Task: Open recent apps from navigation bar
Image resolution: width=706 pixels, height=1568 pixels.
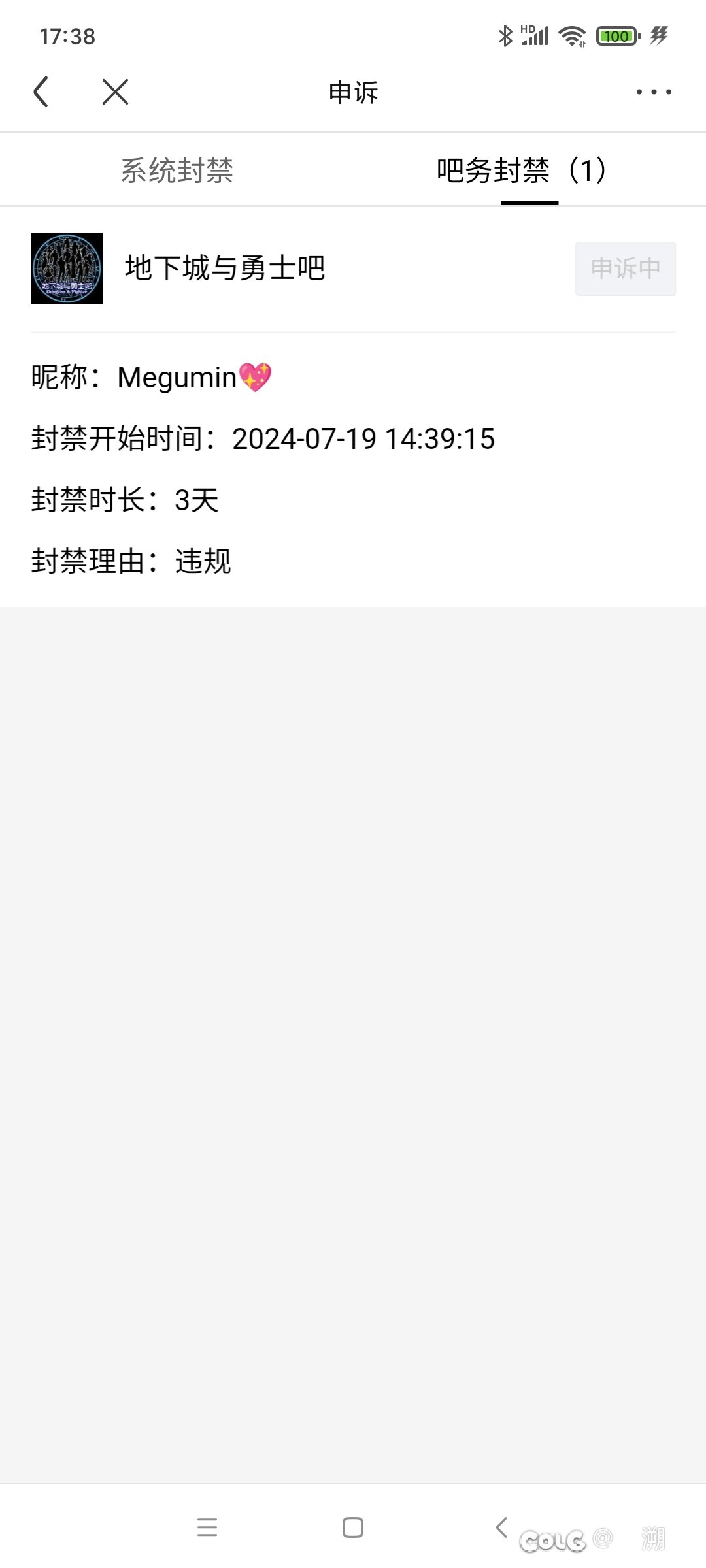Action: tap(207, 1527)
